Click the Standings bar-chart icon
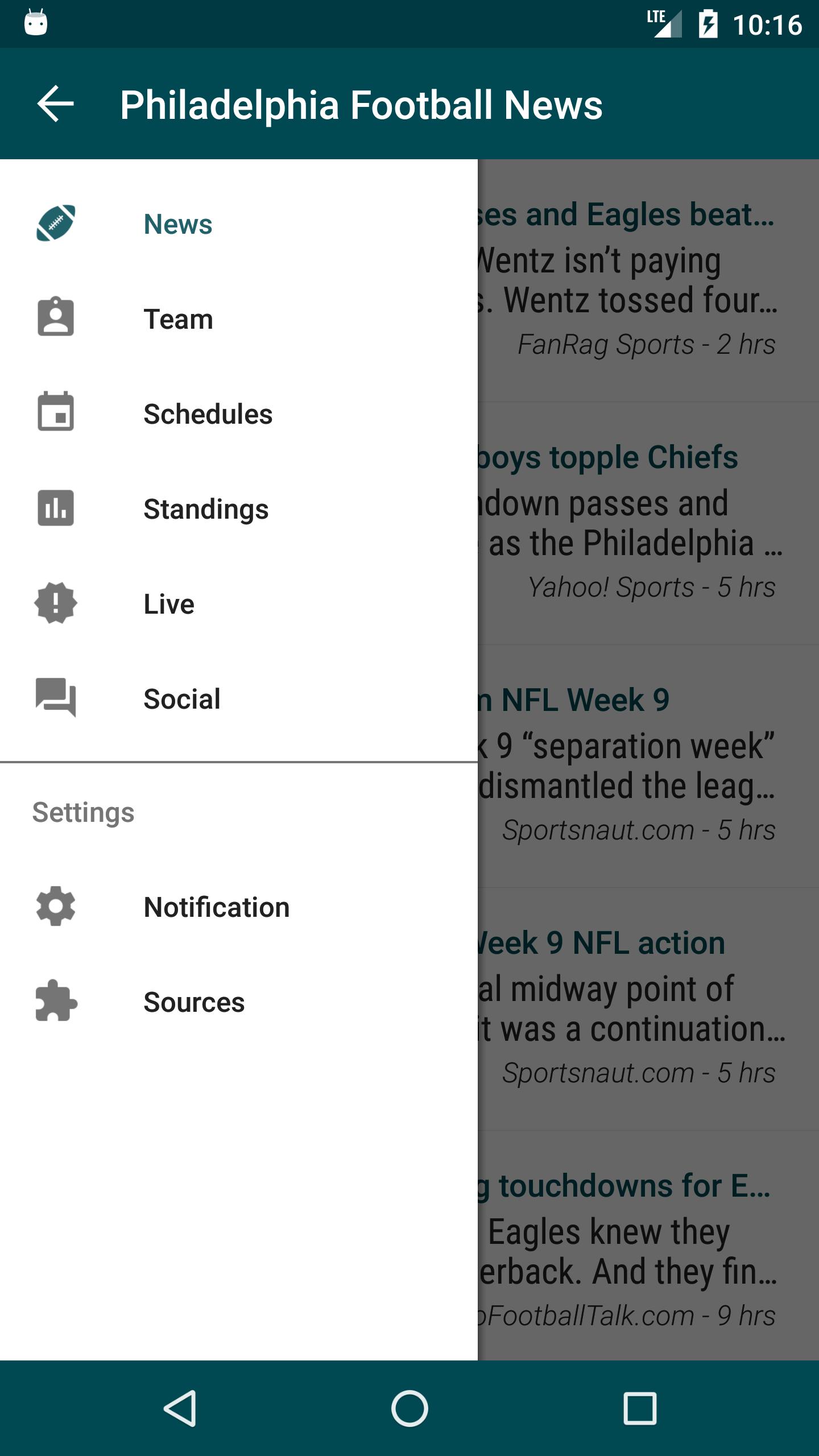The height and width of the screenshot is (1456, 819). tap(56, 508)
